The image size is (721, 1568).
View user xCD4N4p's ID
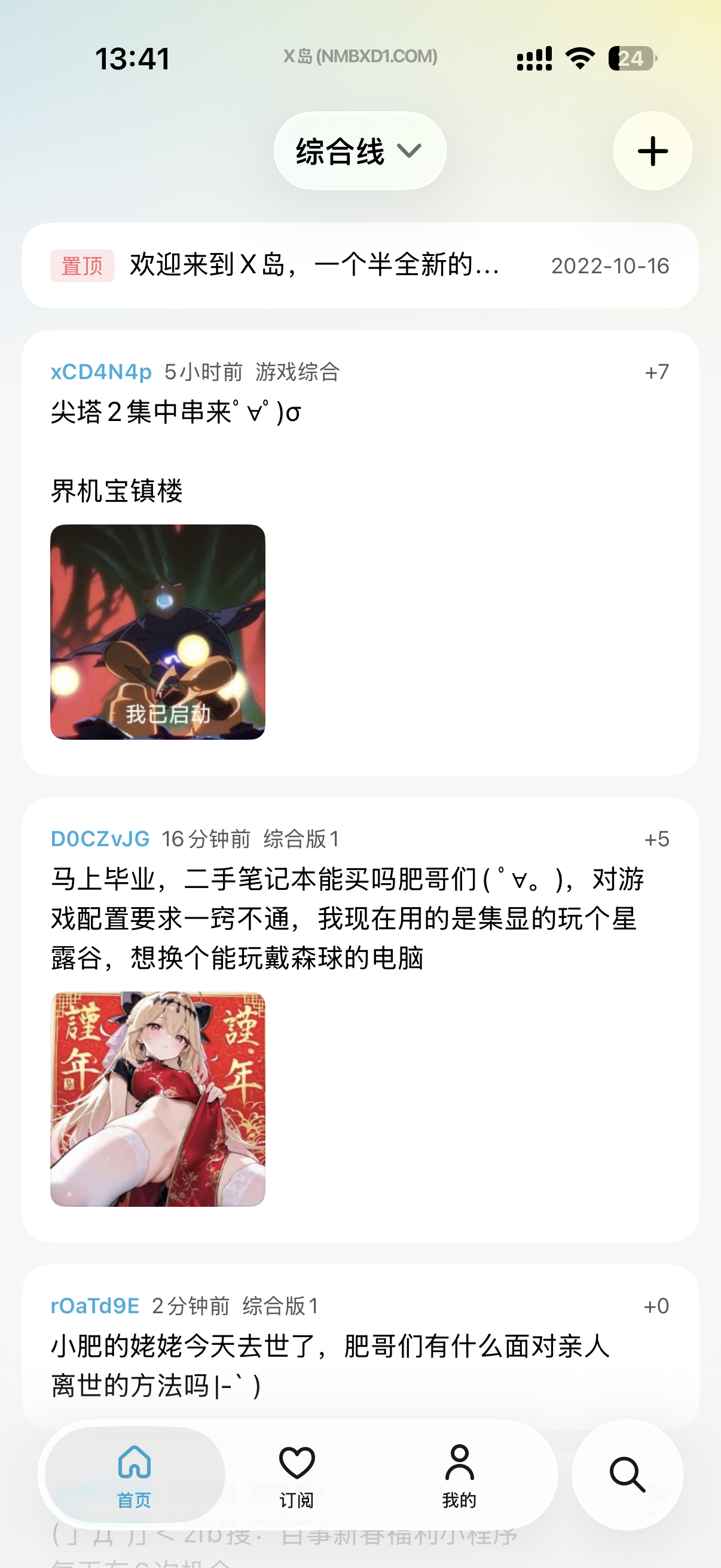101,372
